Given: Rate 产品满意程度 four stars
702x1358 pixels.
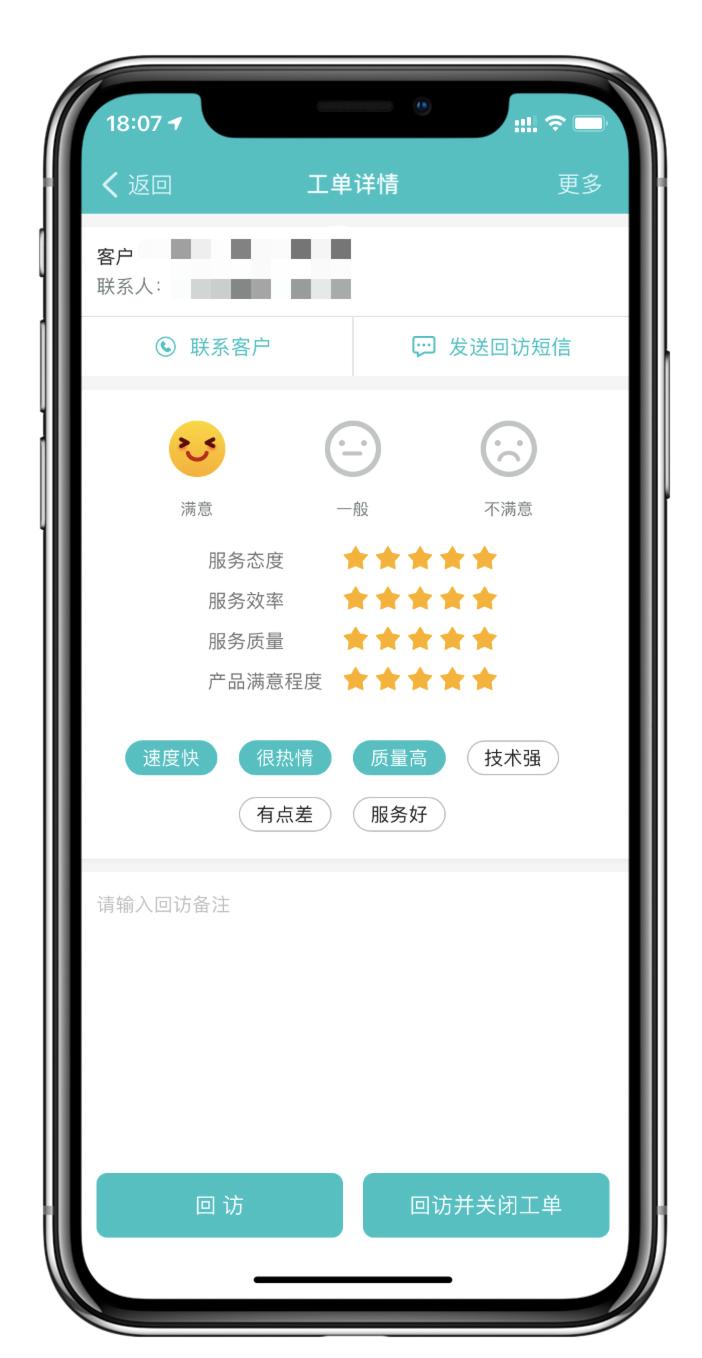Looking at the screenshot, I should tap(452, 679).
